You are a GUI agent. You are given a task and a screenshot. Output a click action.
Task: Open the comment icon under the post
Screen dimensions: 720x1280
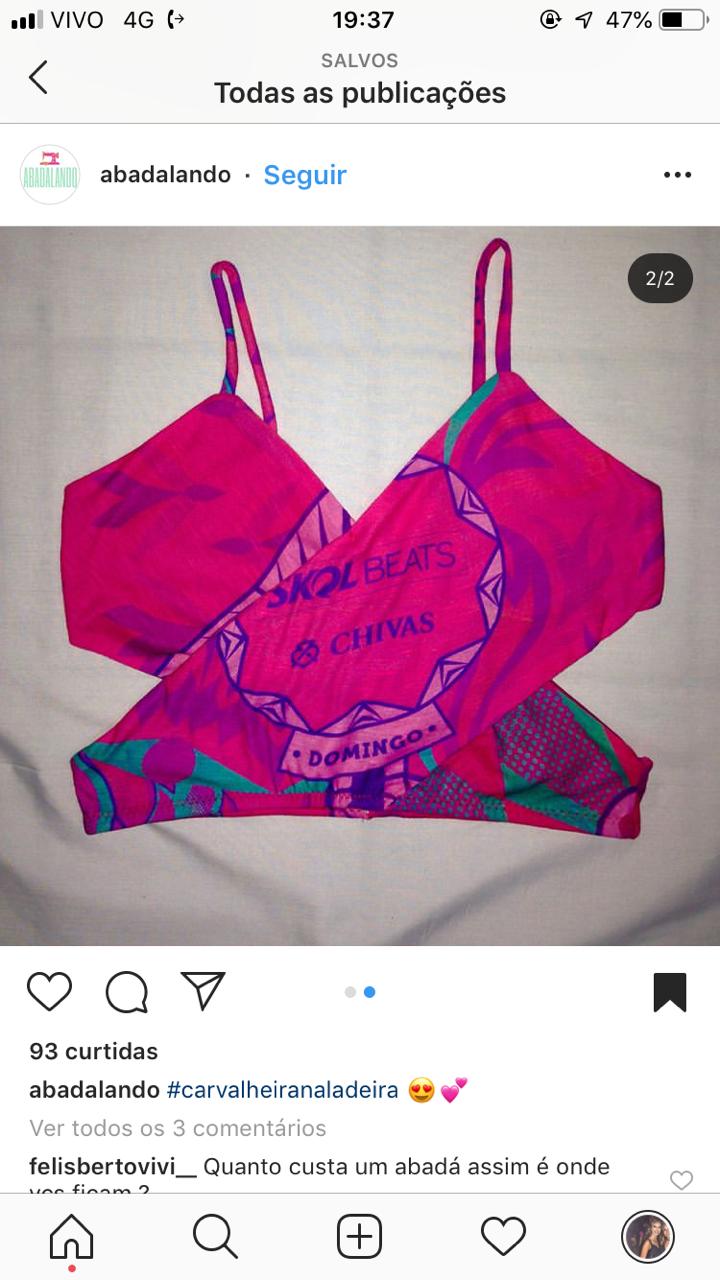127,991
